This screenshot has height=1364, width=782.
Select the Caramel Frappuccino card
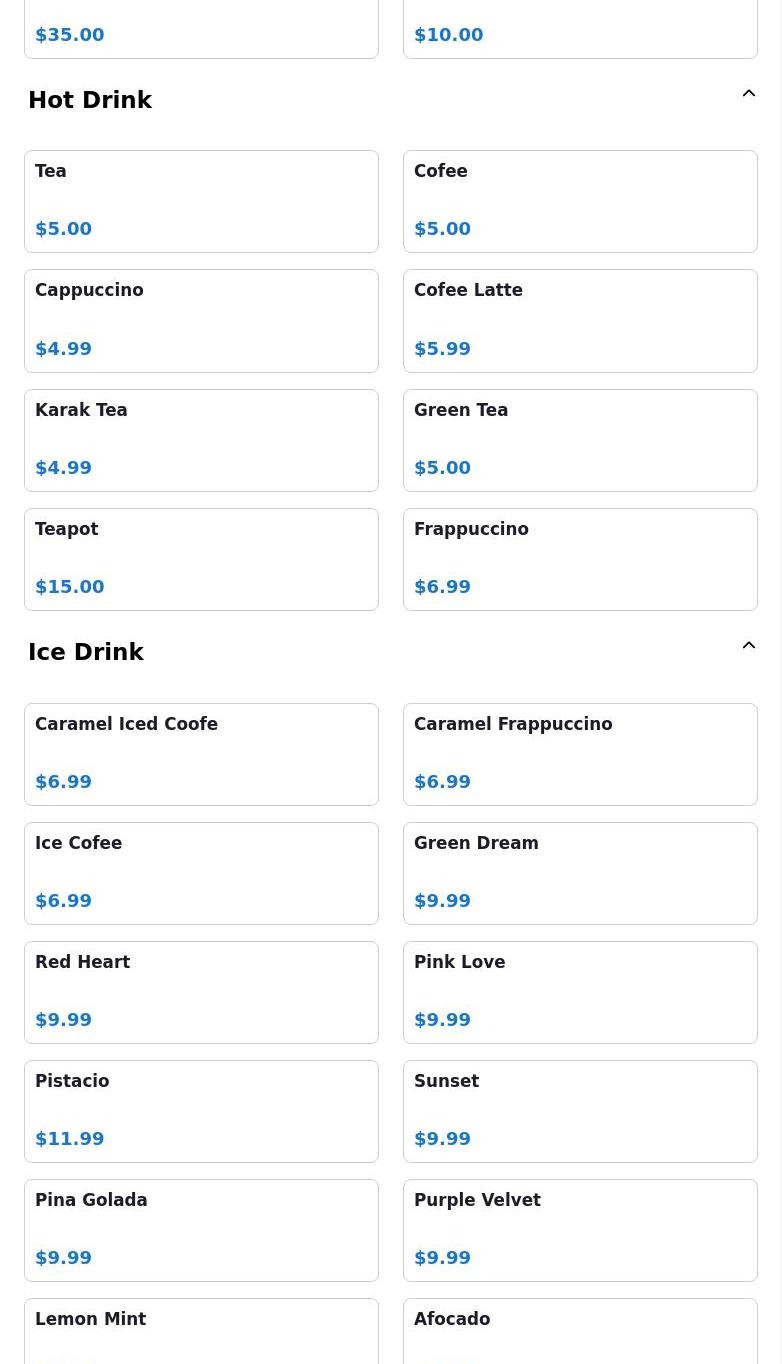coord(580,754)
